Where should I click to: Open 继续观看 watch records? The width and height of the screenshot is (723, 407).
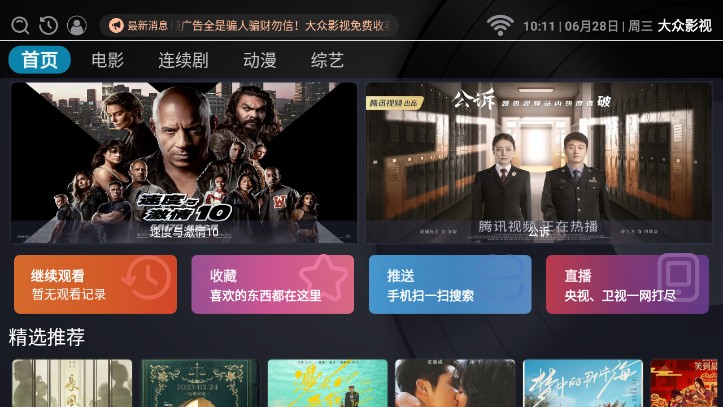(x=95, y=285)
